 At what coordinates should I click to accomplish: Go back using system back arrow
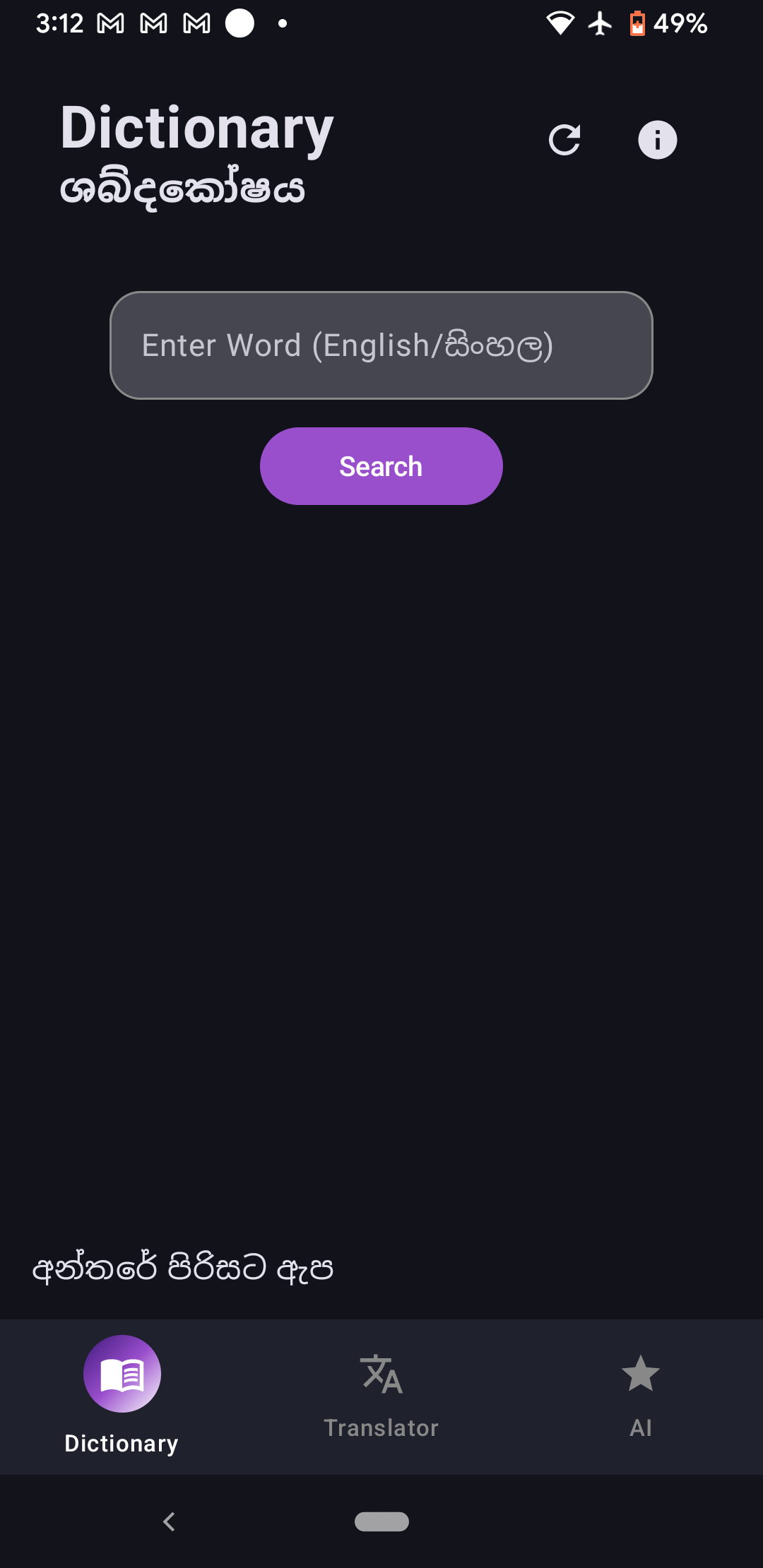(x=169, y=1521)
